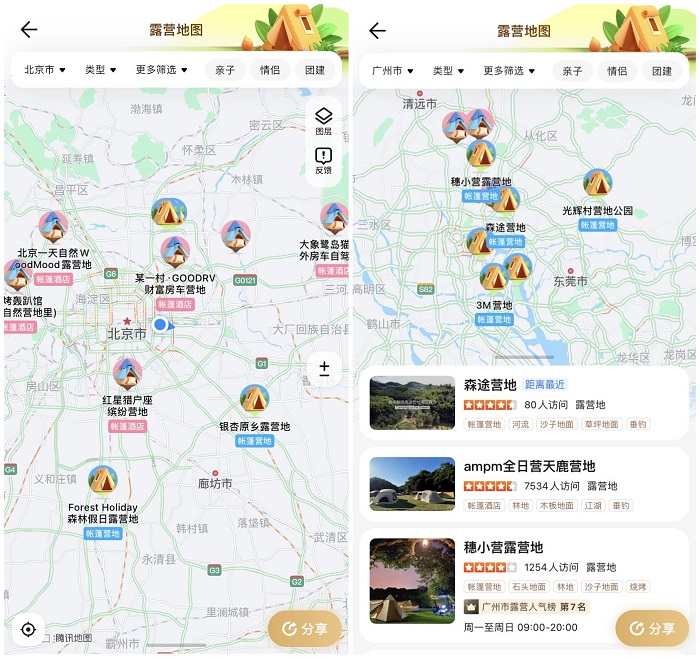Screen dimensions: 700x659
Task: Select the Forest Holiday 森林假日露营地 marker
Action: [x=102, y=482]
